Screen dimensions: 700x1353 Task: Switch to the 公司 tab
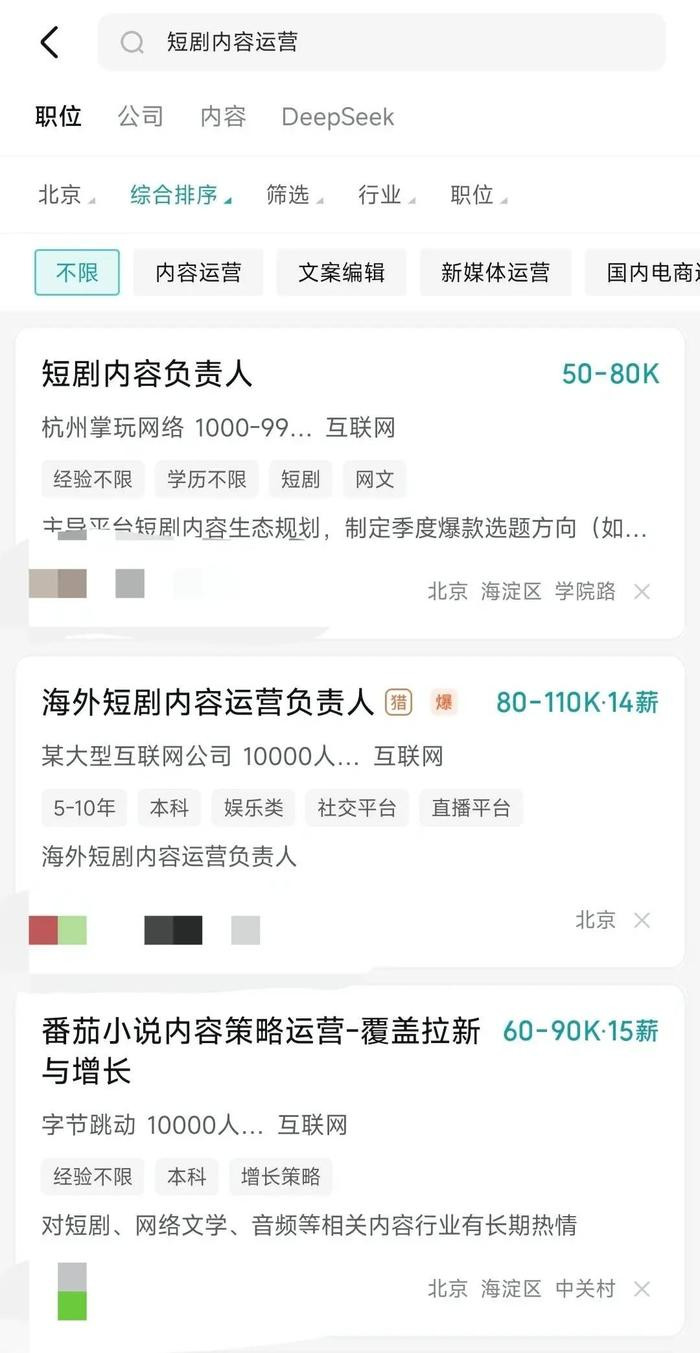[x=140, y=116]
